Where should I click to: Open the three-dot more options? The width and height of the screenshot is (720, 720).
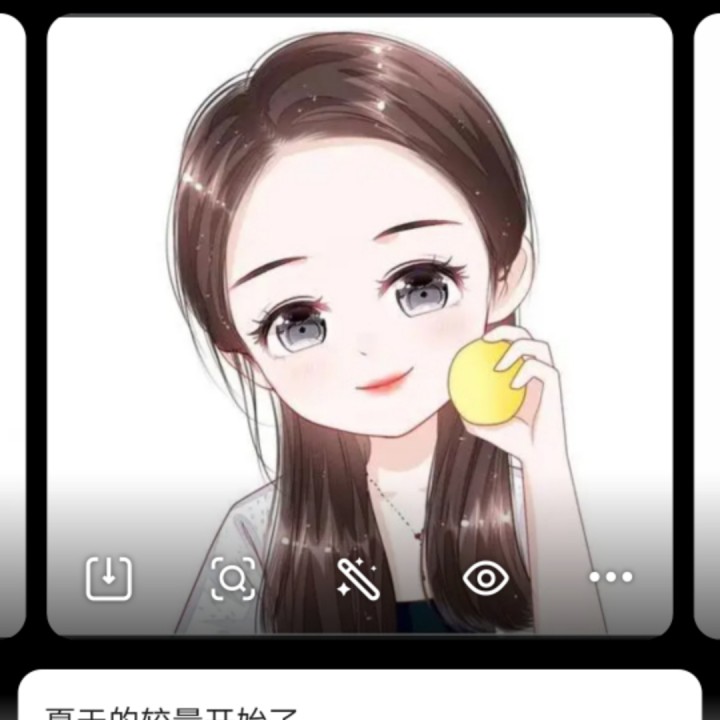coord(610,577)
